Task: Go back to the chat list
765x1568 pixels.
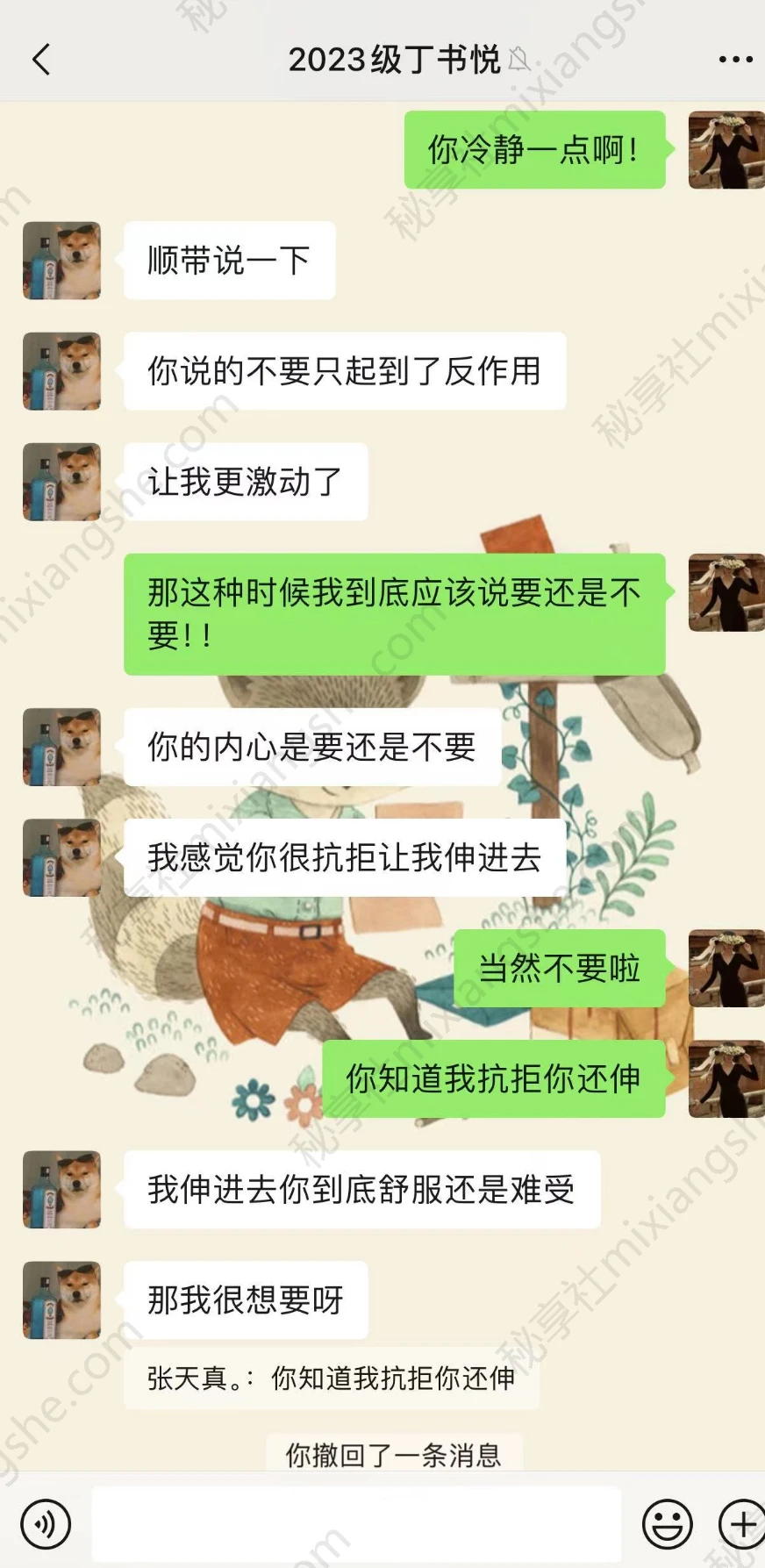Action: [x=40, y=60]
